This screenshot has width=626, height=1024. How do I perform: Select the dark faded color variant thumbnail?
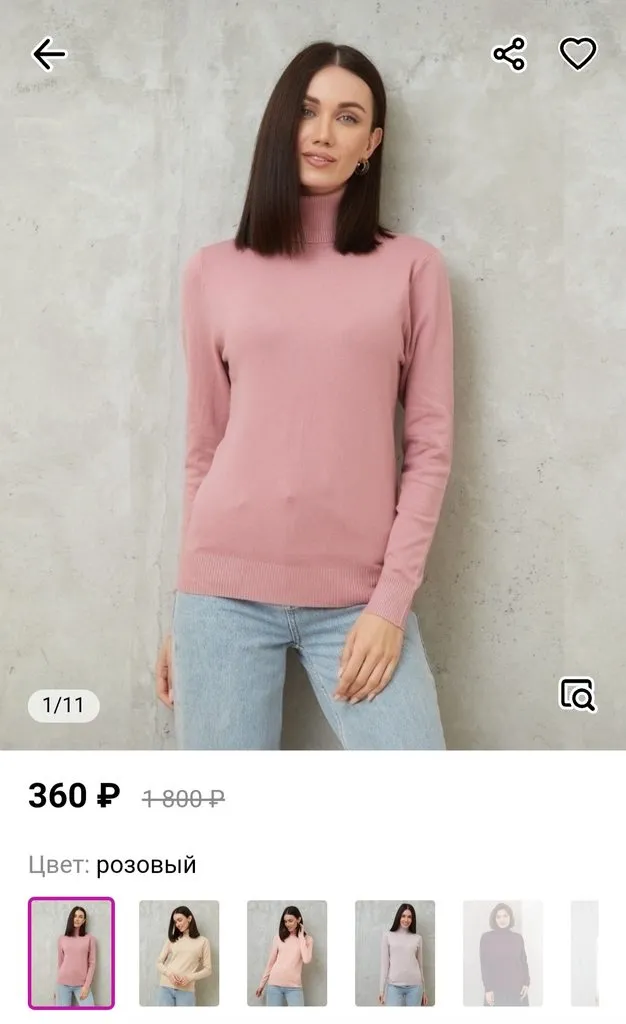click(x=503, y=953)
